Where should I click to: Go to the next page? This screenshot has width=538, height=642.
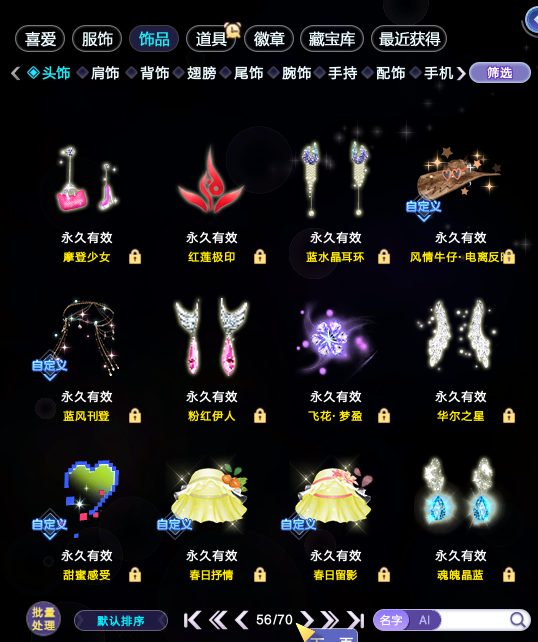click(x=307, y=620)
